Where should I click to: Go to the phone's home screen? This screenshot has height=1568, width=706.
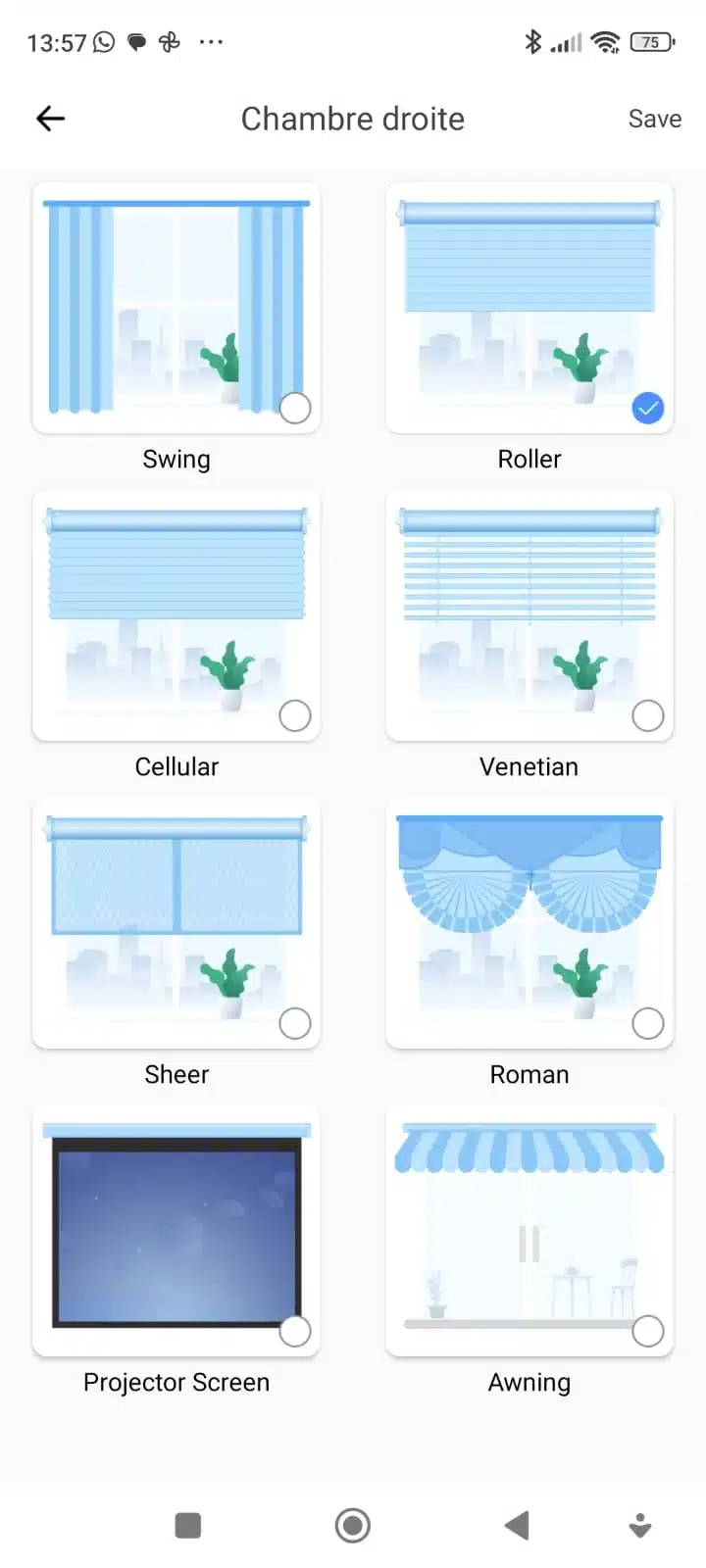353,1526
